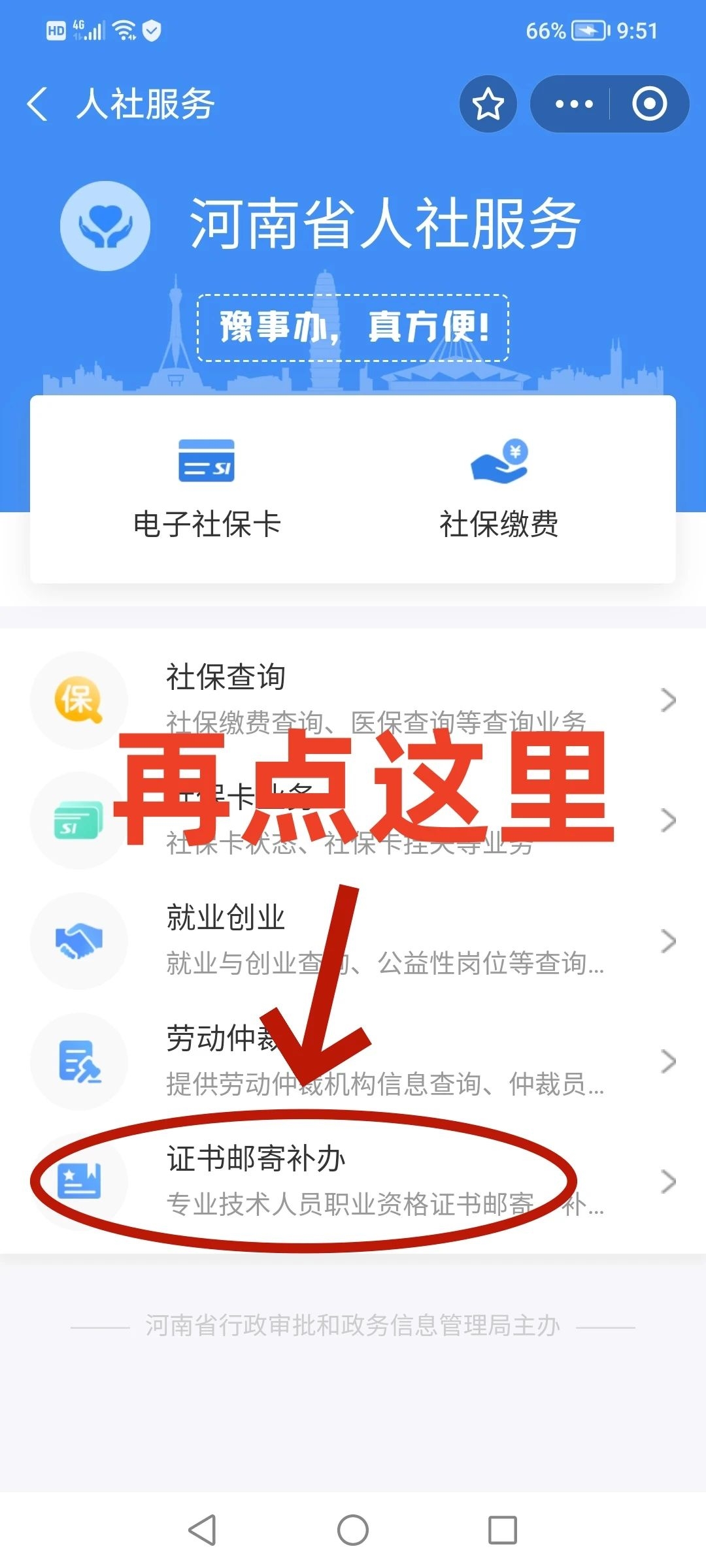The height and width of the screenshot is (1568, 706).
Task: Add mini program to favorites with star
Action: pyautogui.click(x=488, y=104)
